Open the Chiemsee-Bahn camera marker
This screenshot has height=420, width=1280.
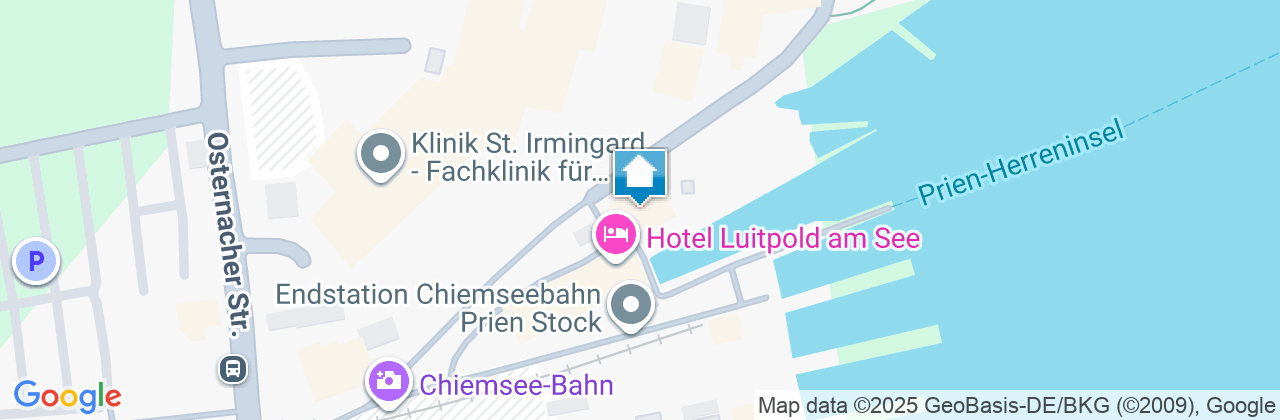[x=389, y=380]
